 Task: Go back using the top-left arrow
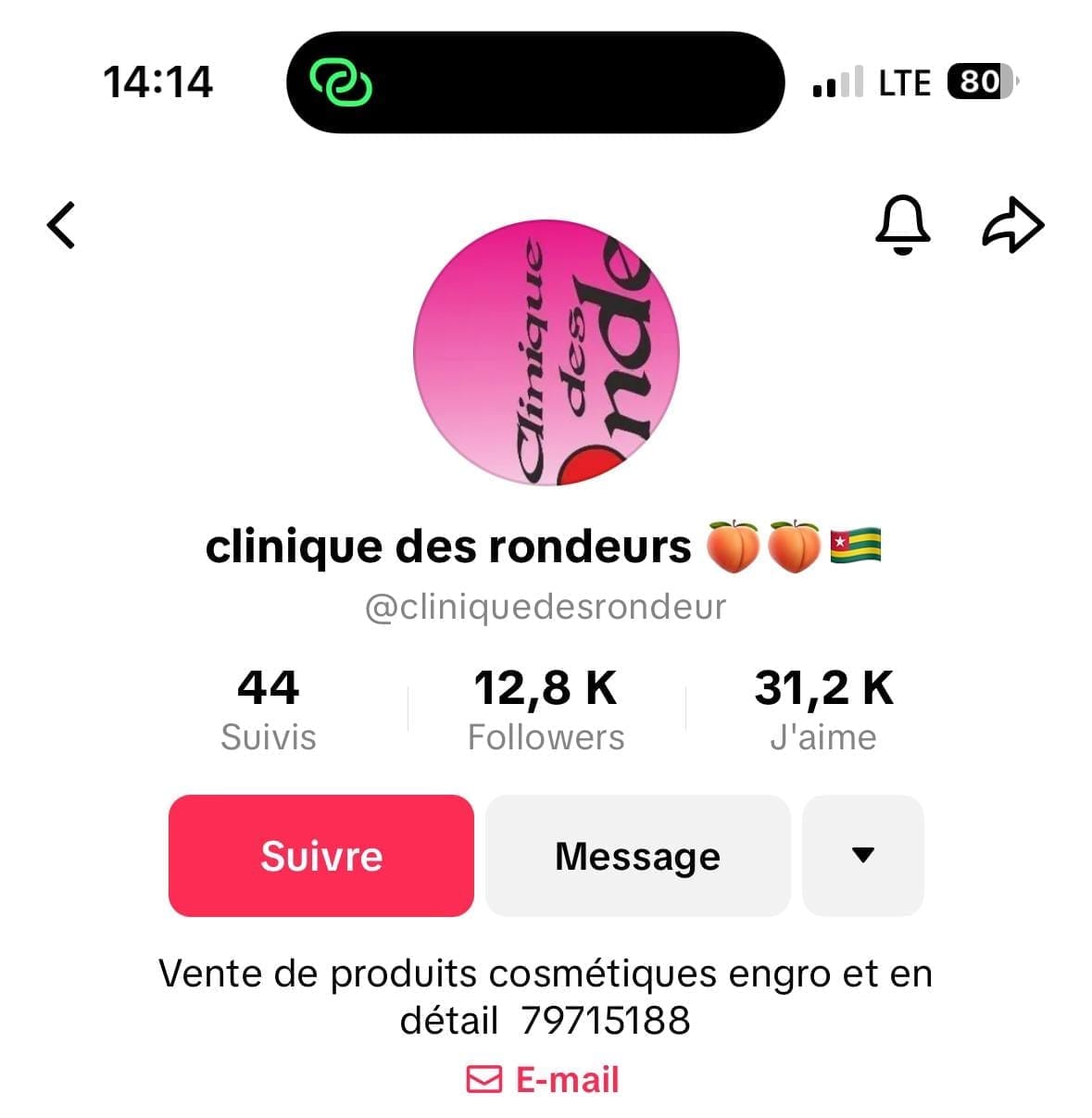pyautogui.click(x=61, y=225)
